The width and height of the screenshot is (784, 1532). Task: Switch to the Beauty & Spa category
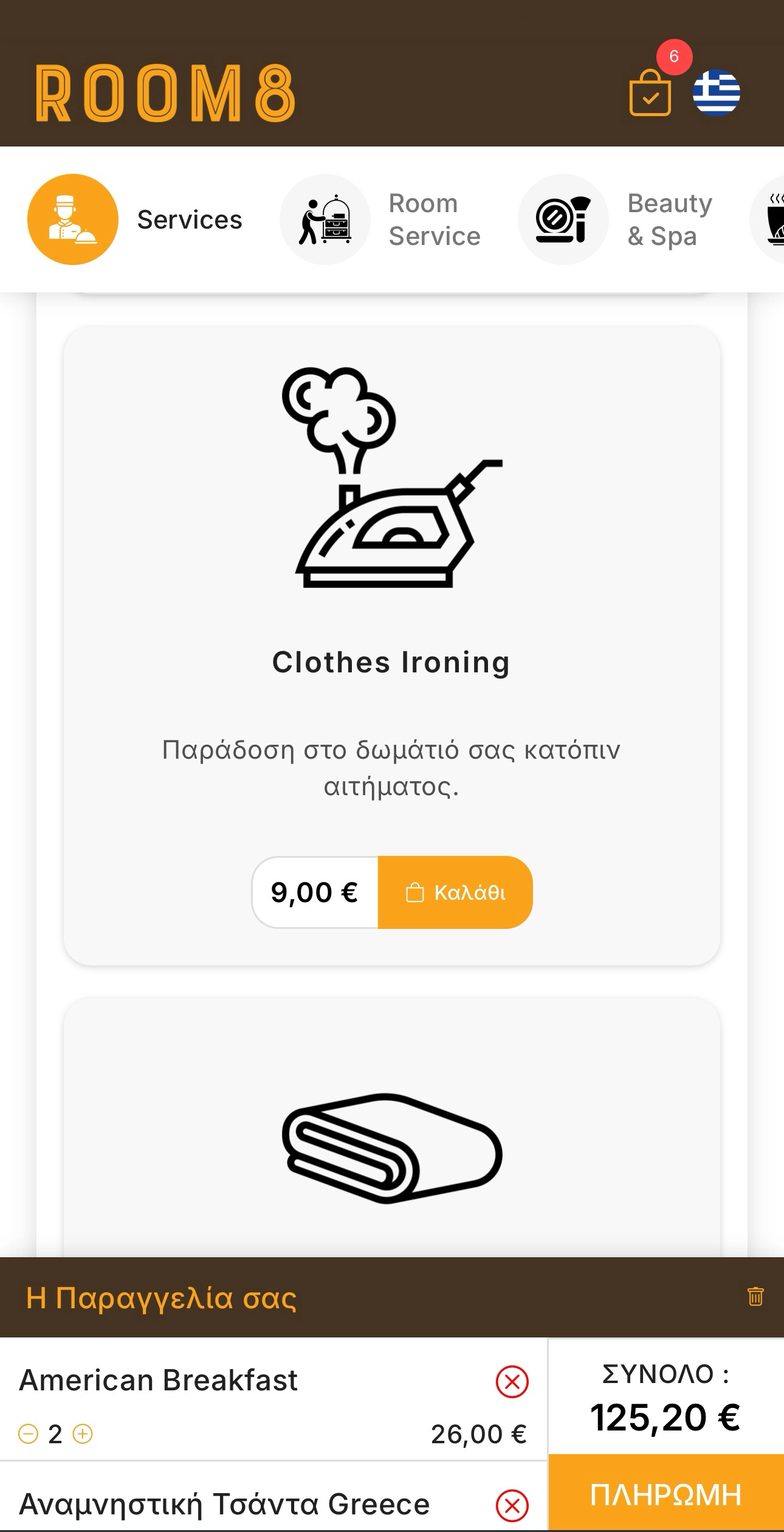[x=615, y=219]
